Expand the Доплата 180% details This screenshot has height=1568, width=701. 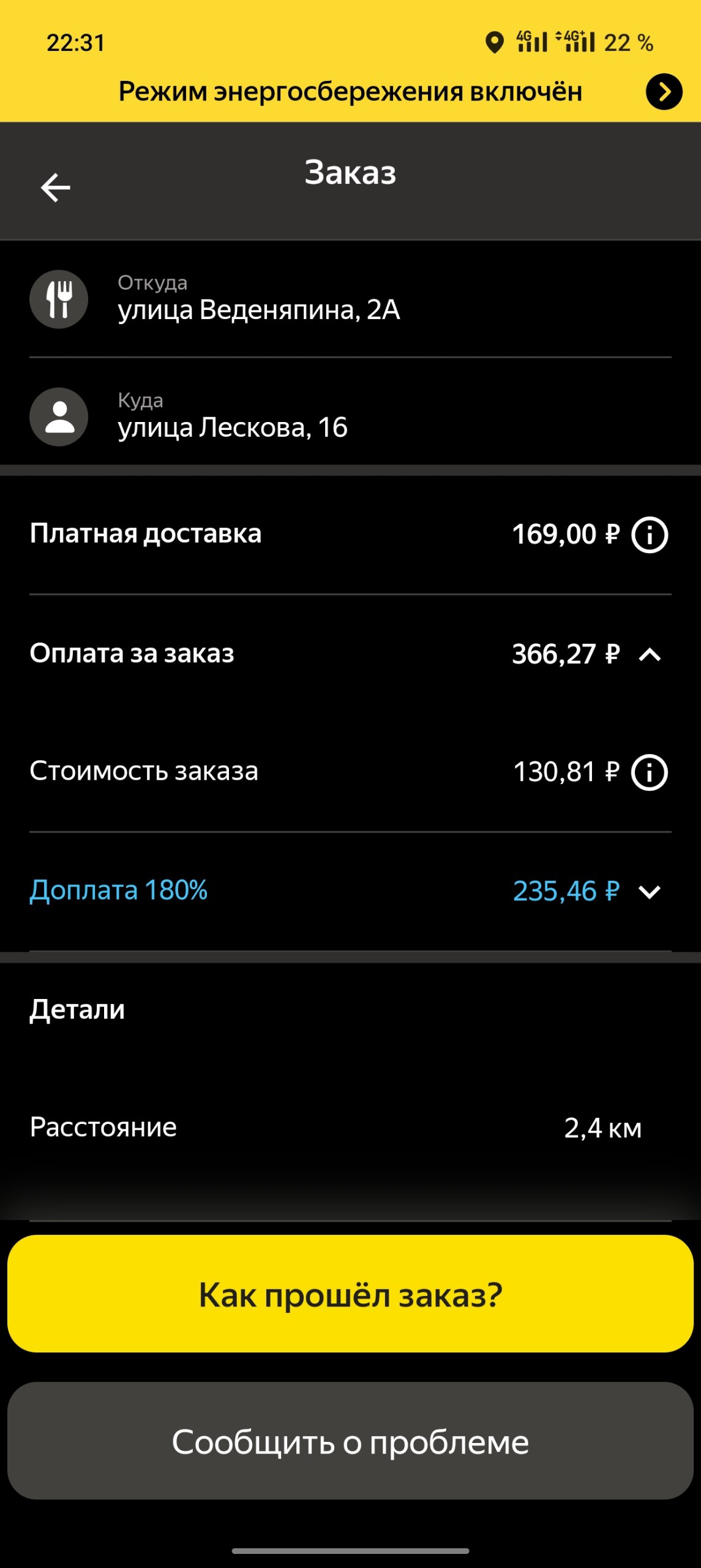(650, 892)
